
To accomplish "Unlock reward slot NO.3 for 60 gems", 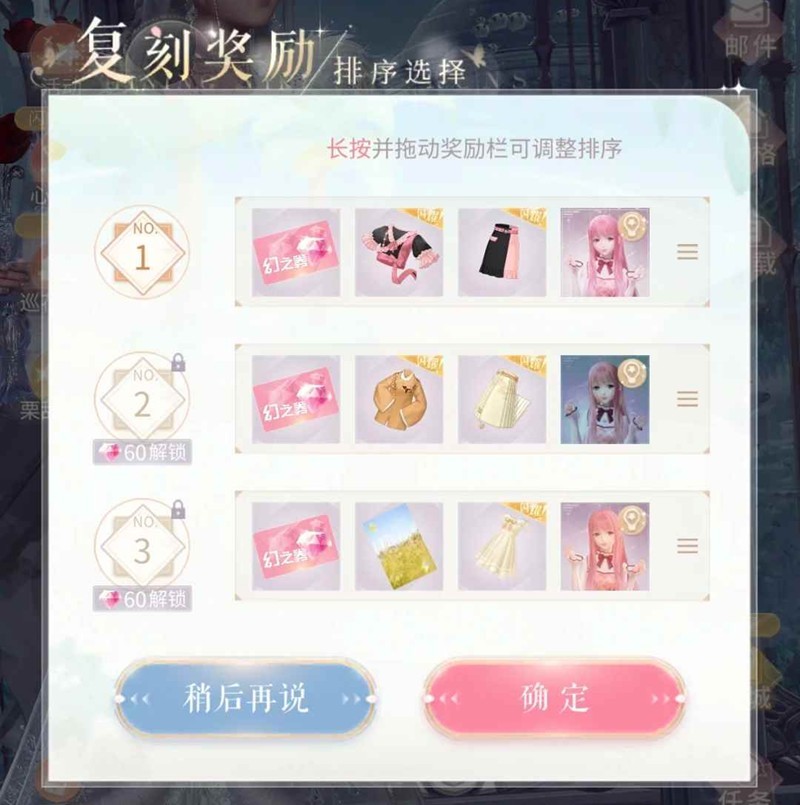I will pyautogui.click(x=142, y=599).
